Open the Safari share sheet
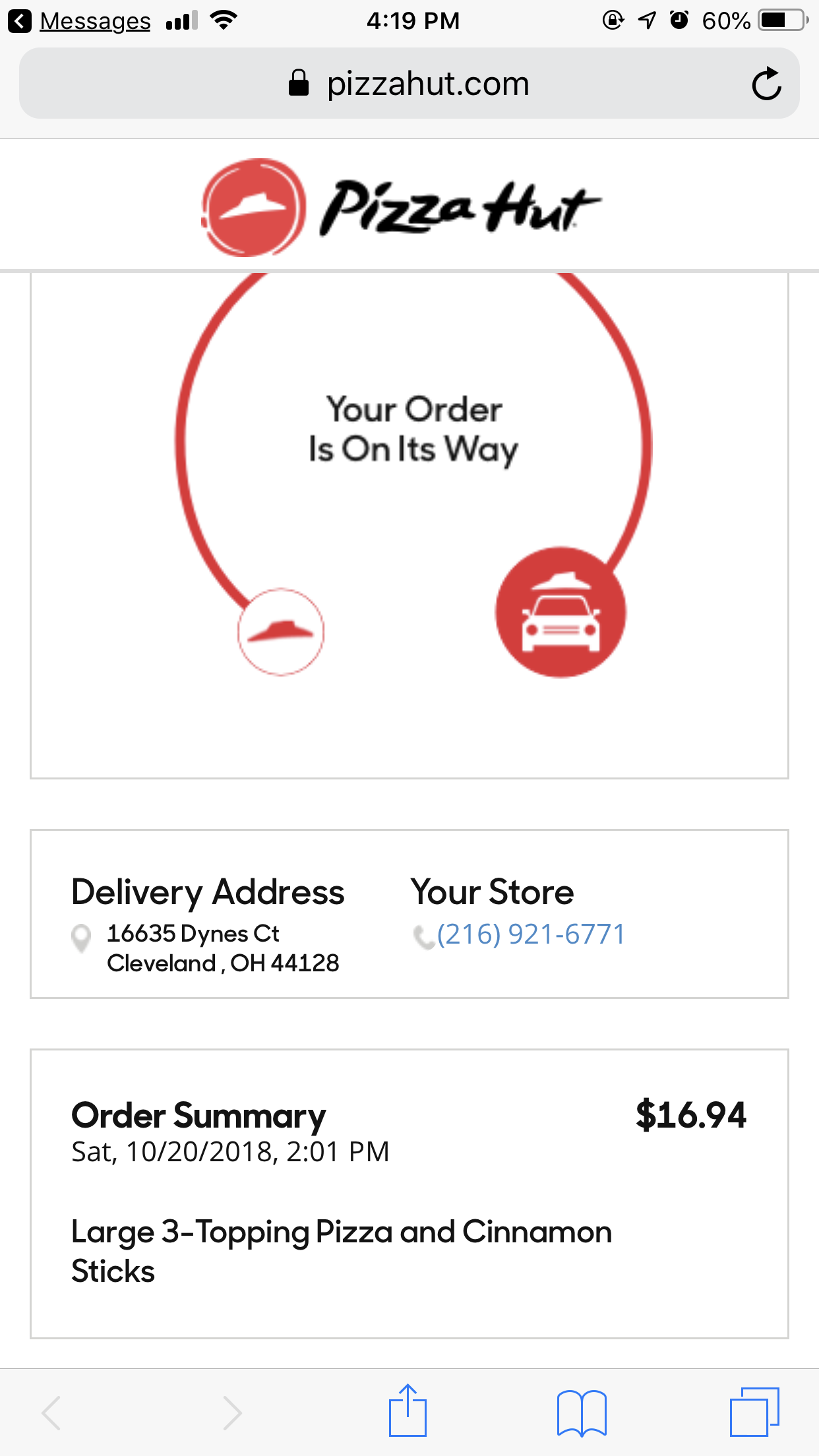The height and width of the screenshot is (1456, 819). click(x=408, y=1411)
